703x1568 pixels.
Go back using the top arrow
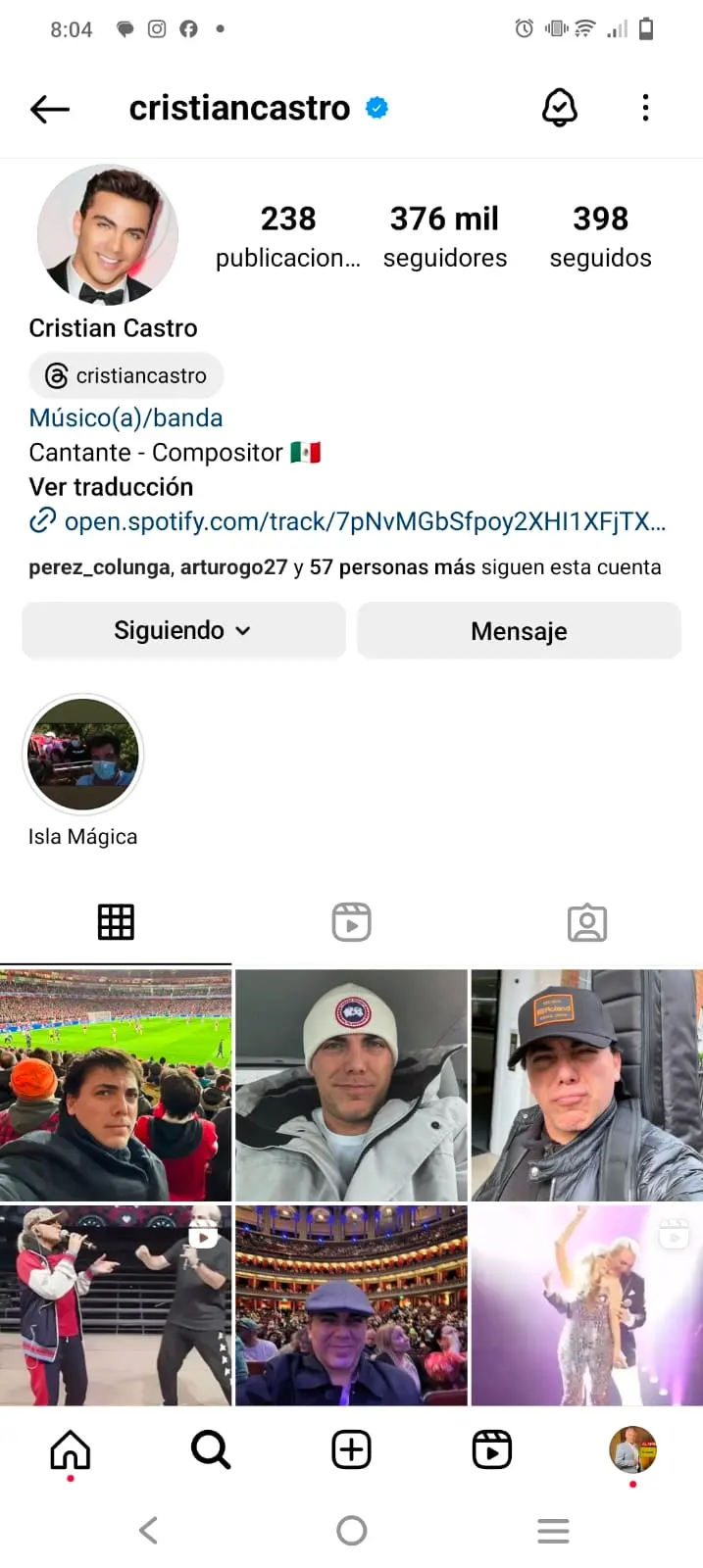pos(50,109)
